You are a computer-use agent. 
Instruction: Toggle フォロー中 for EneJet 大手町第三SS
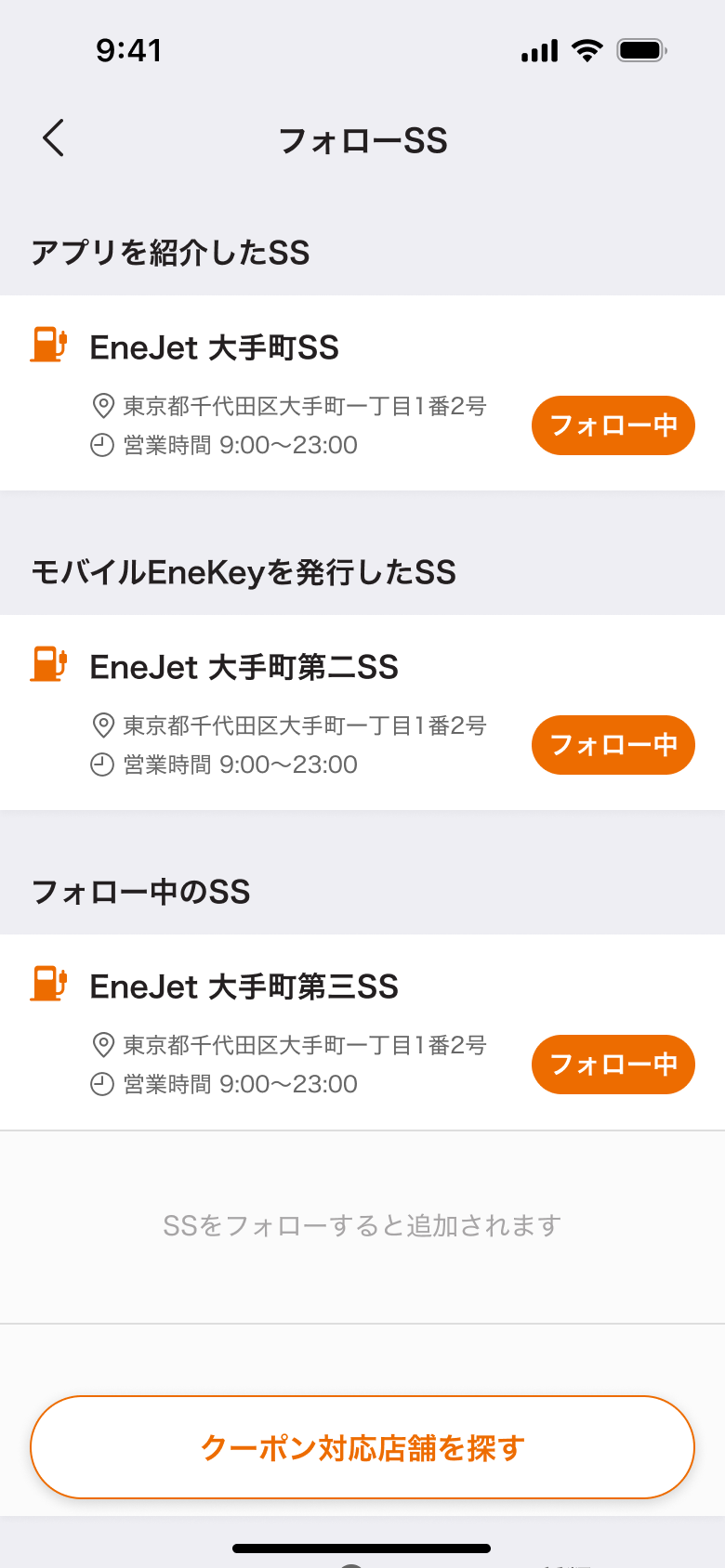pyautogui.click(x=613, y=1065)
